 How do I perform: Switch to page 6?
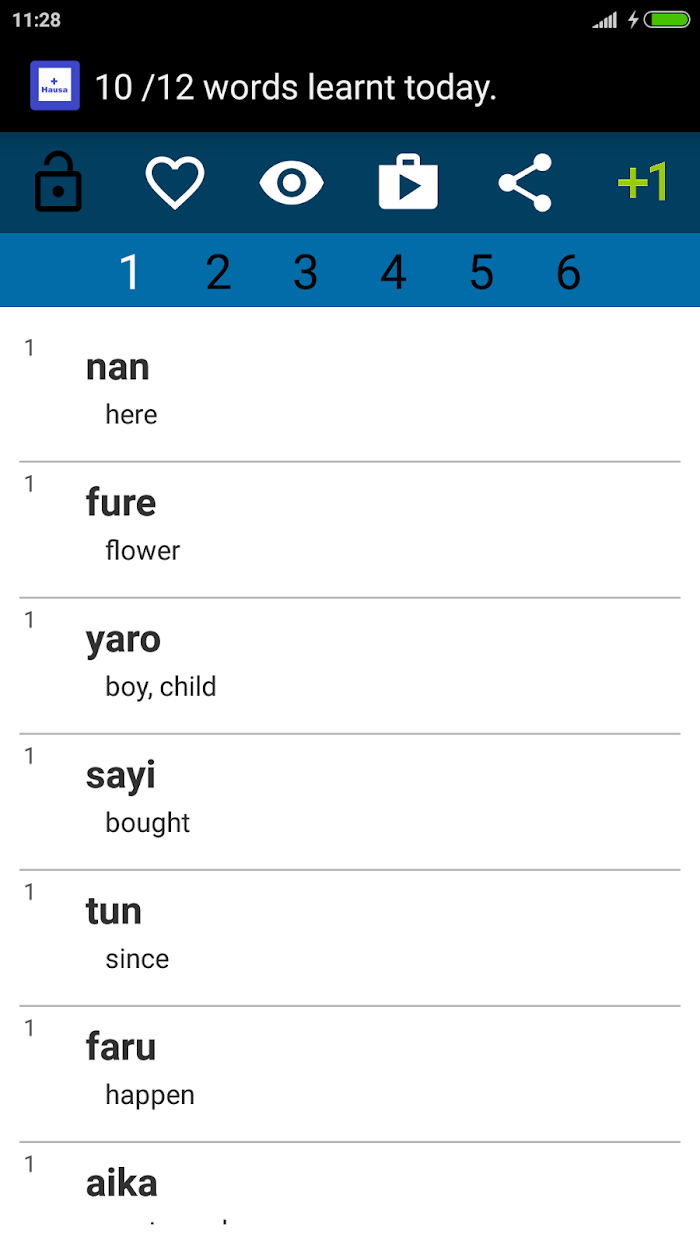[568, 271]
